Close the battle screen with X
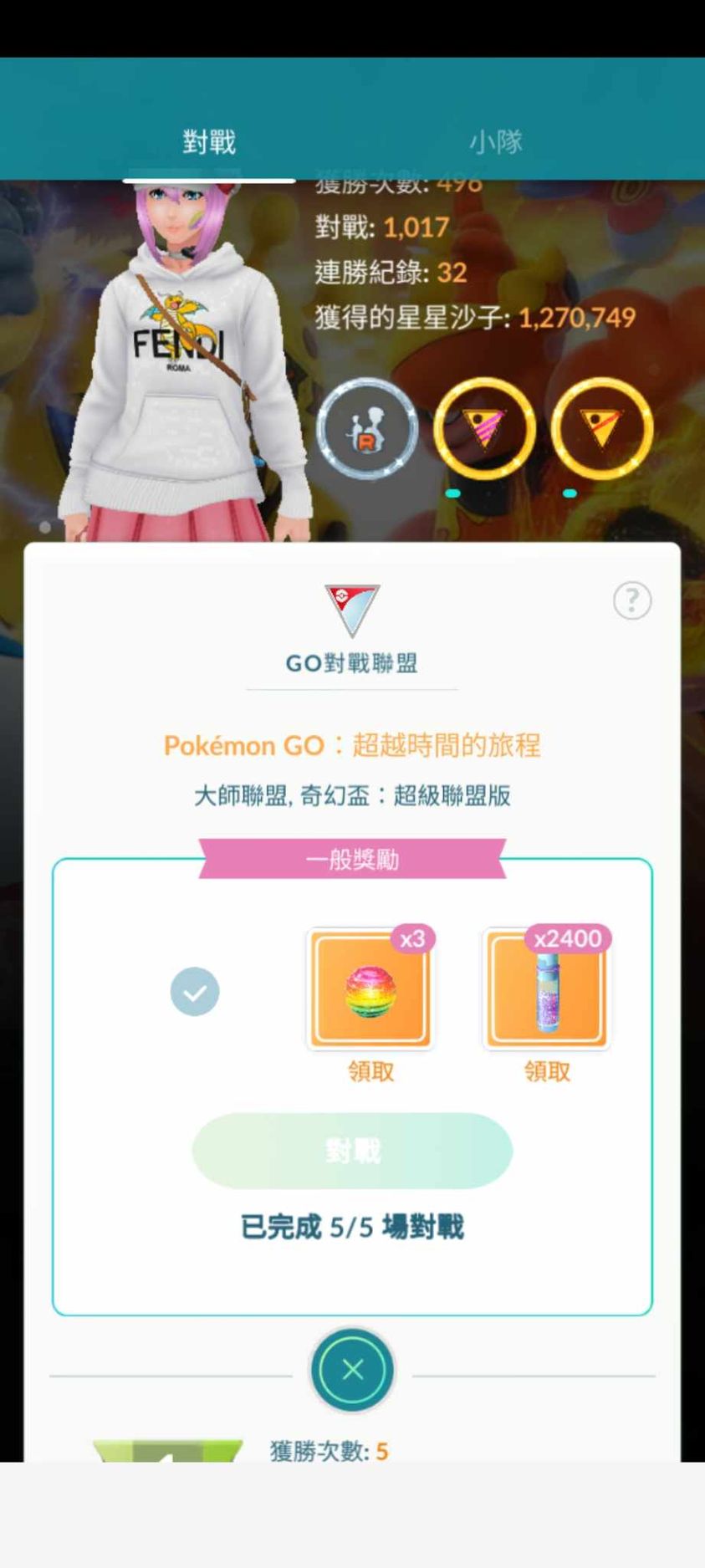This screenshot has height=1568, width=705. pyautogui.click(x=352, y=1370)
